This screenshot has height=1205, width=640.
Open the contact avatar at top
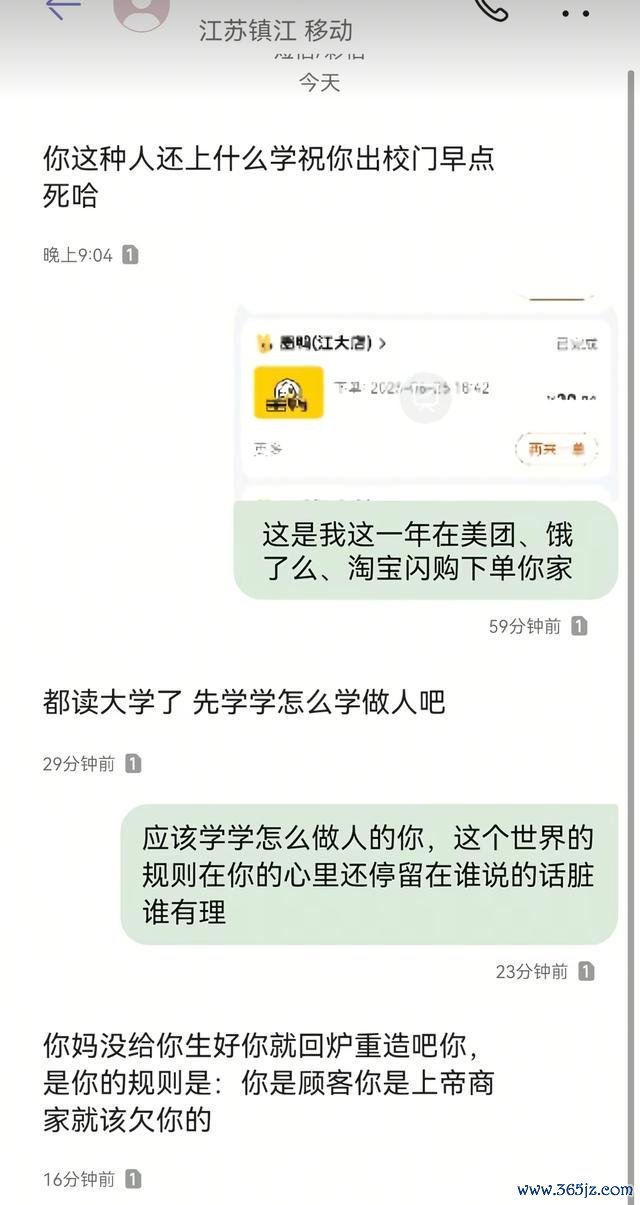[141, 12]
